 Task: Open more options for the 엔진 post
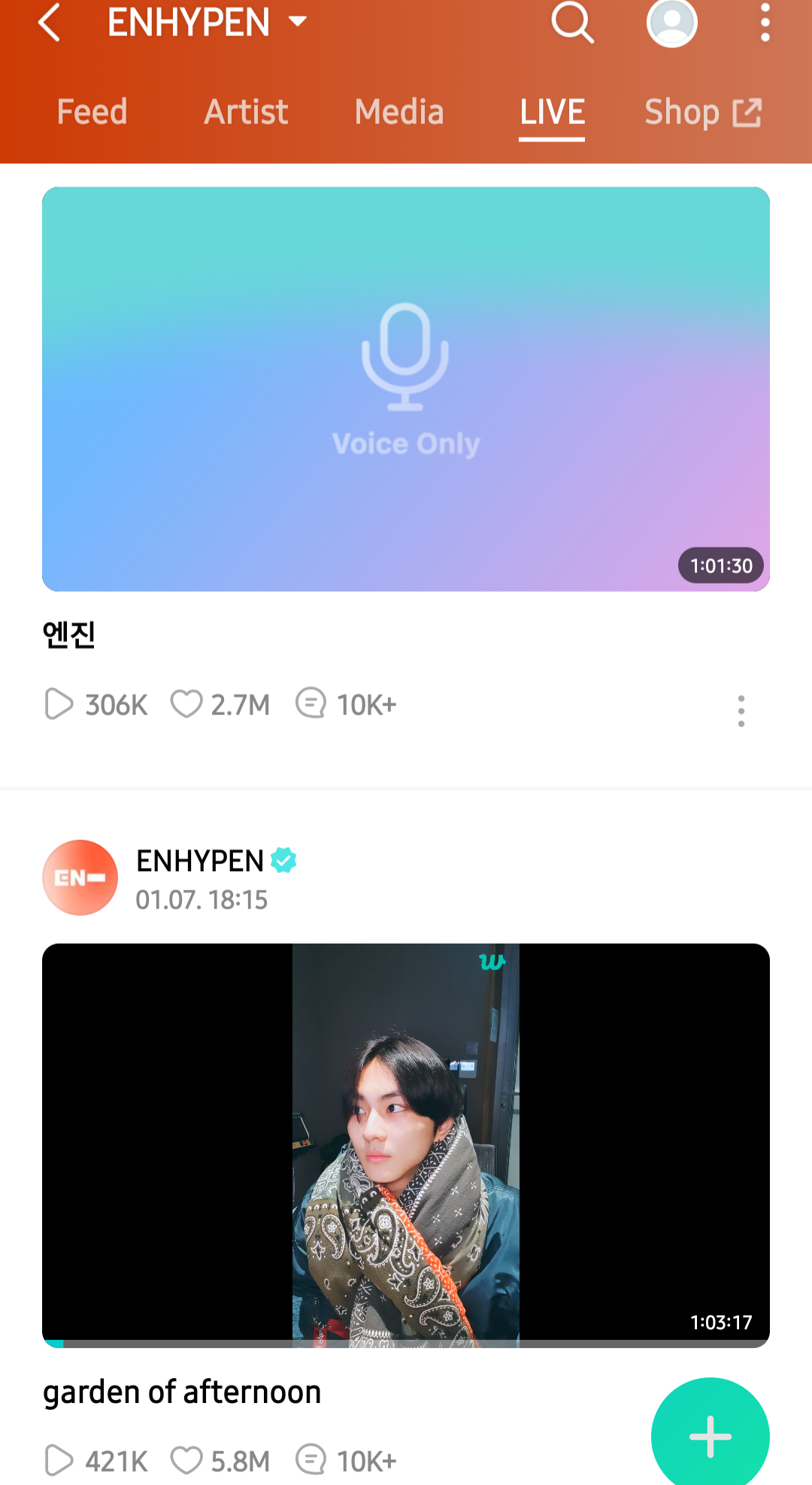pos(741,711)
